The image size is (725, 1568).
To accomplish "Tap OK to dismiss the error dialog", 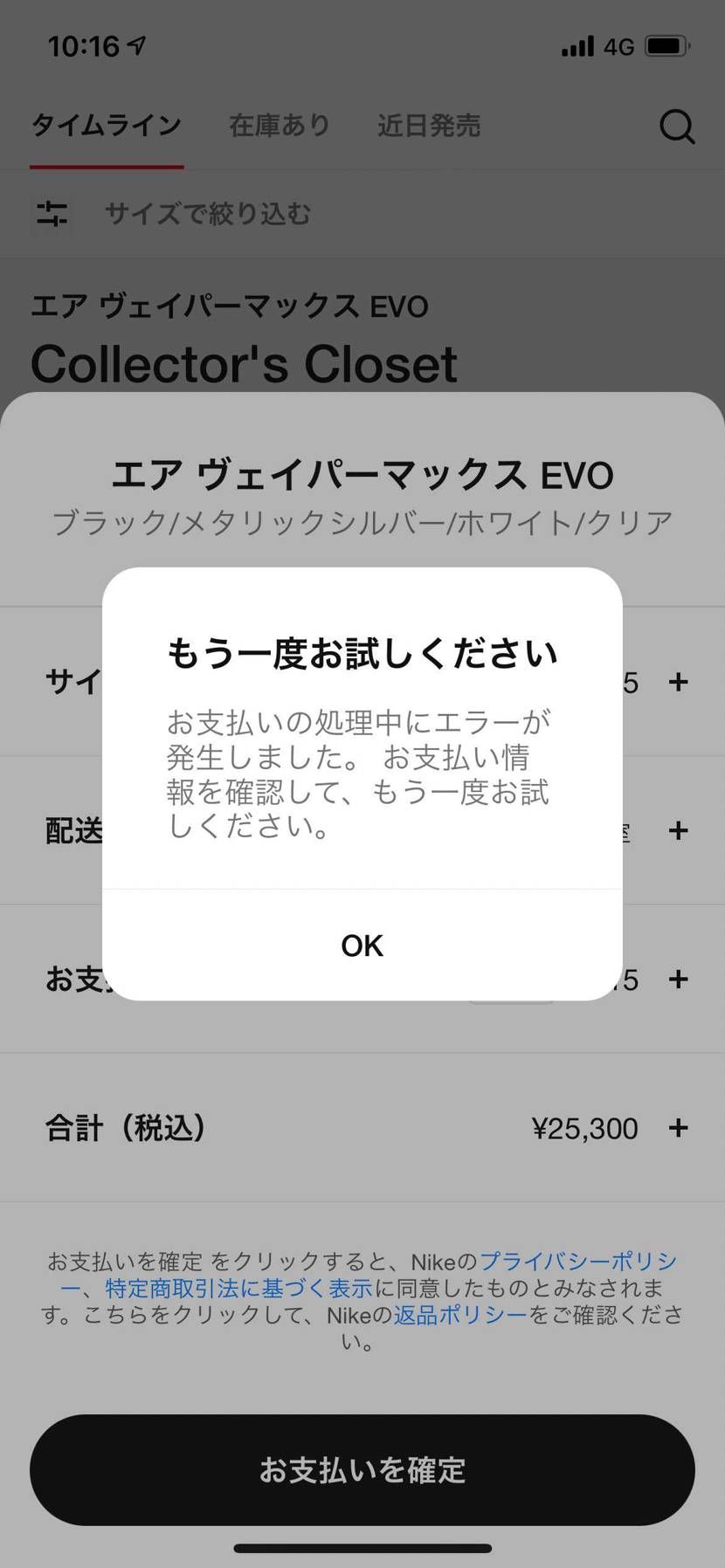I will click(361, 945).
